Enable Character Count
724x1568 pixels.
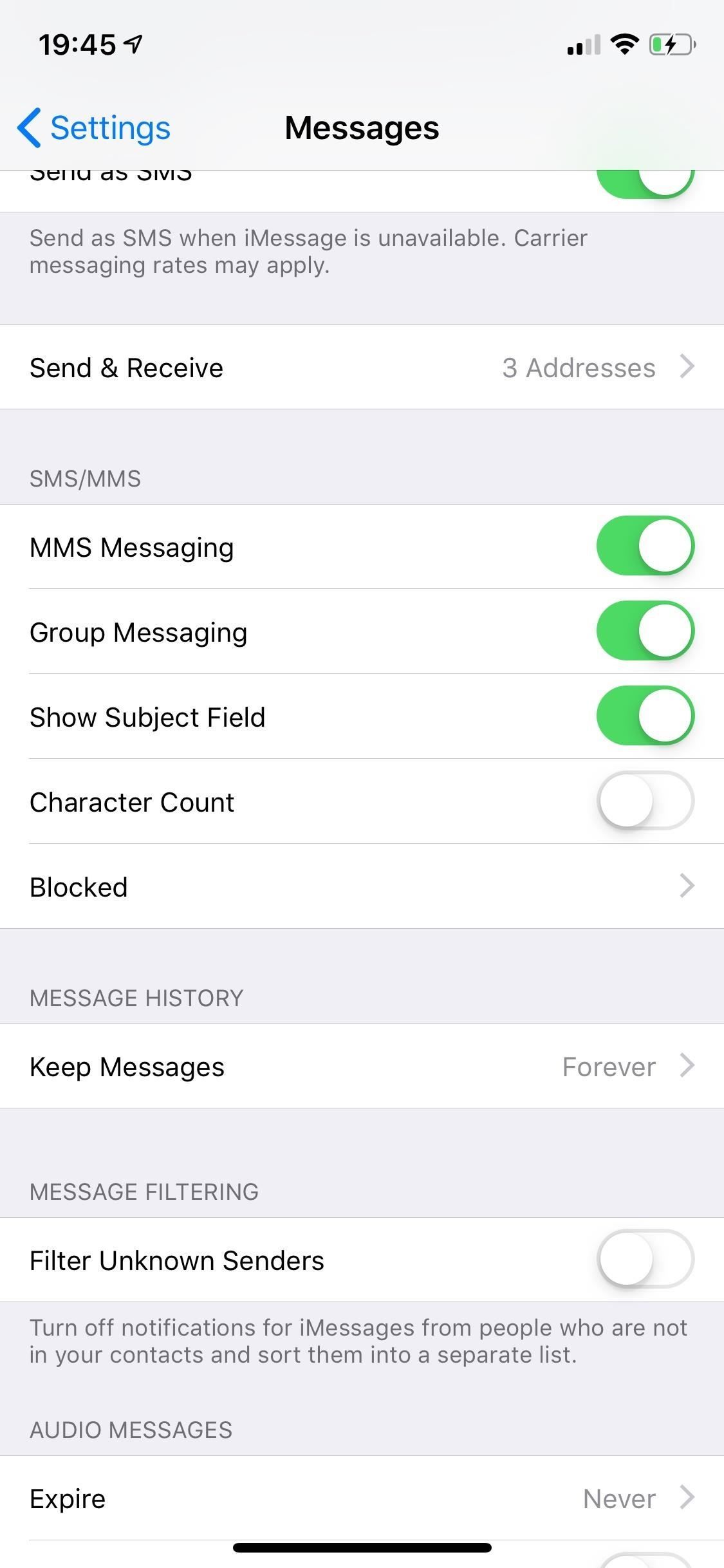(645, 801)
